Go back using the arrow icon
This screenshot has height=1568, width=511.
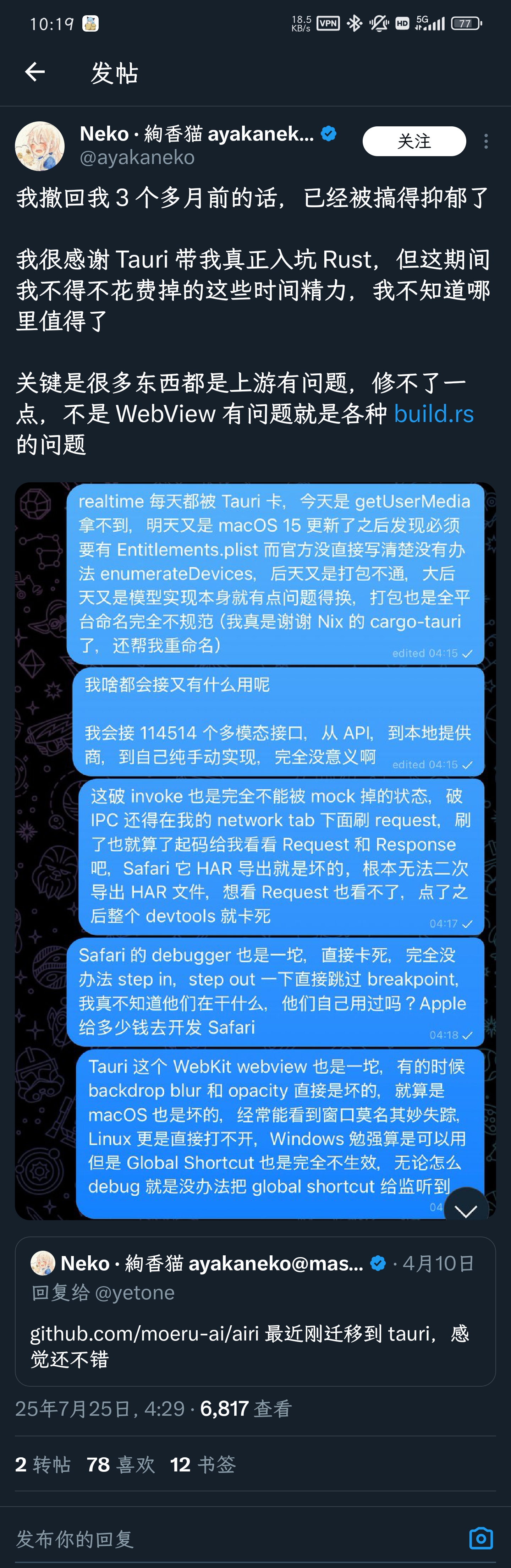tap(35, 72)
